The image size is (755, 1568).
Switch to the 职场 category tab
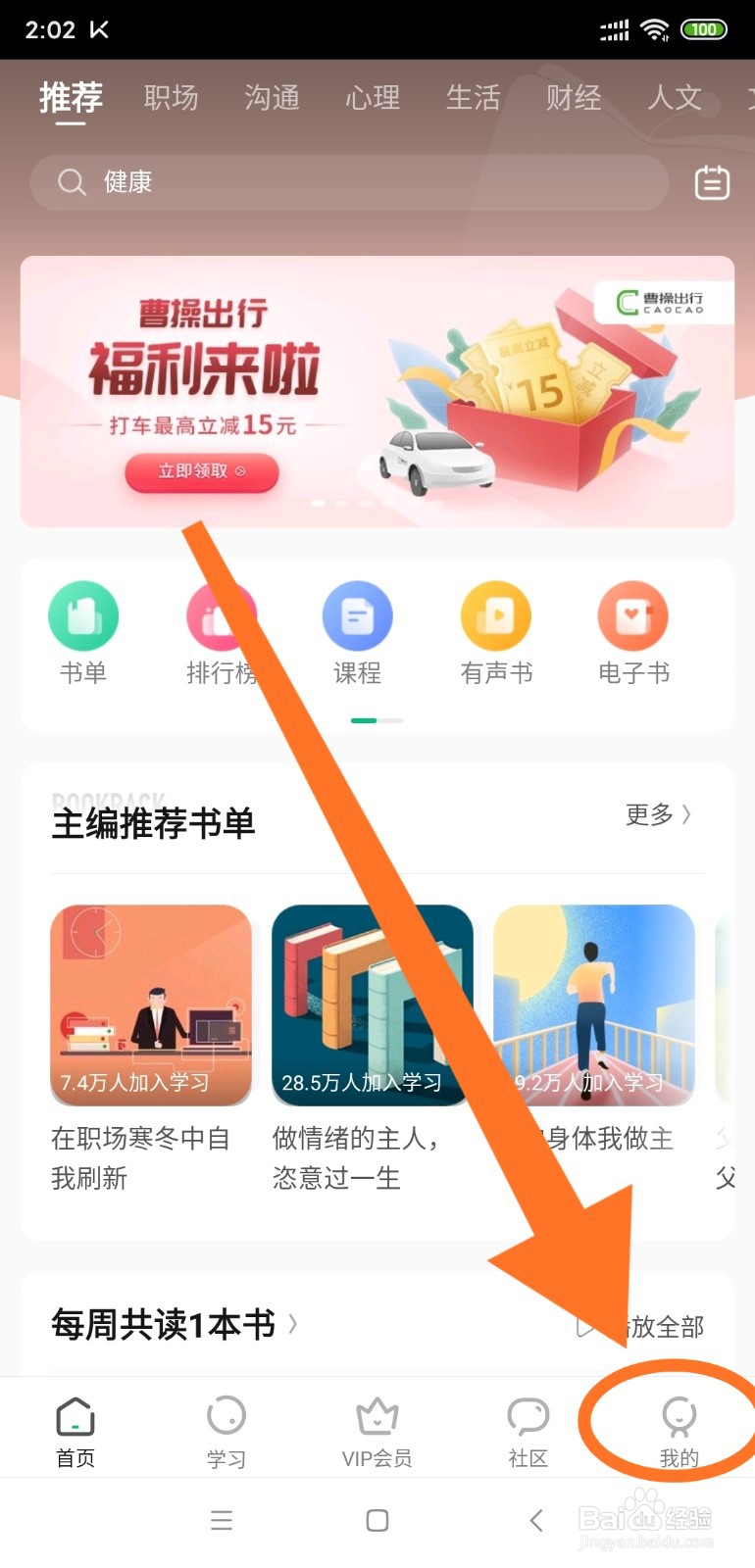(172, 98)
